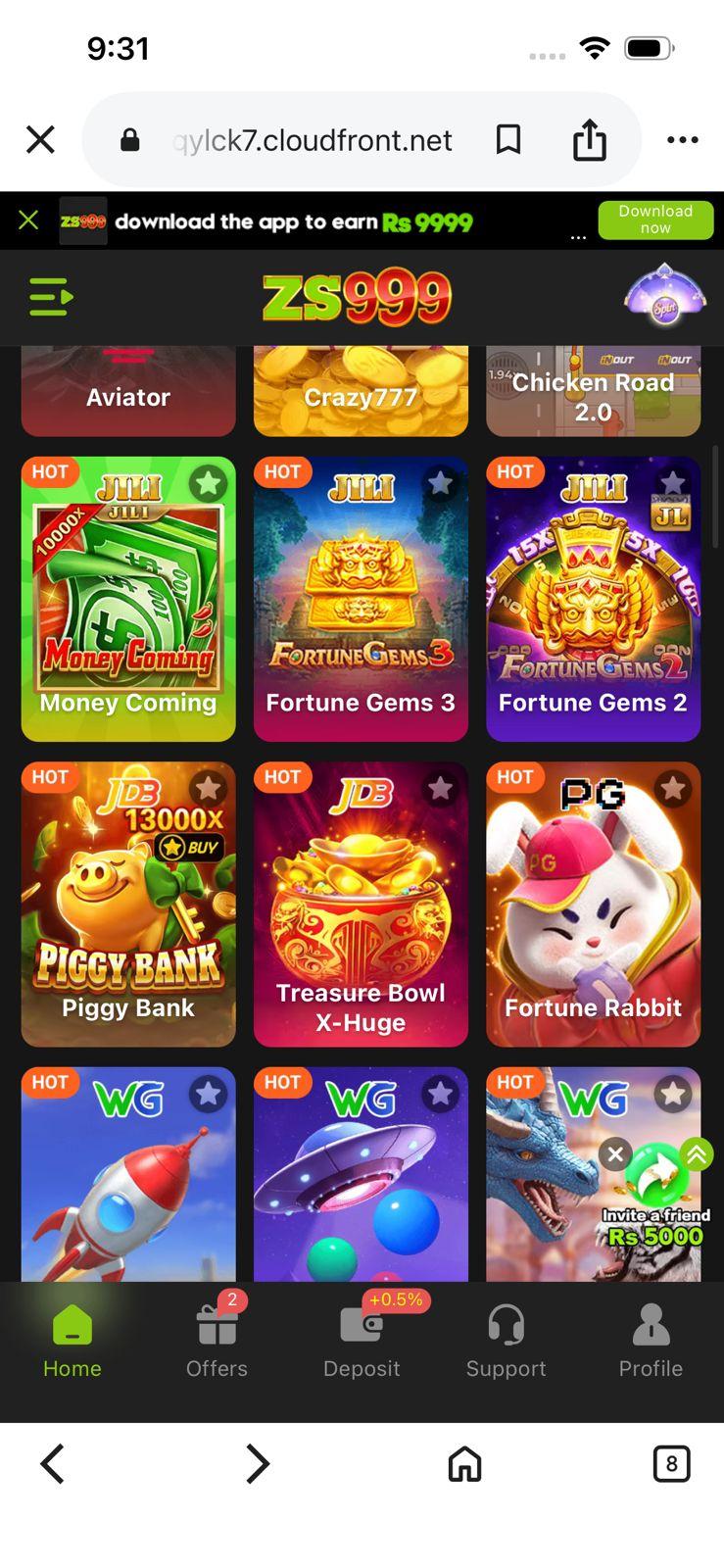The height and width of the screenshot is (1568, 724).
Task: Open the browser overflow menu
Action: pos(682,139)
